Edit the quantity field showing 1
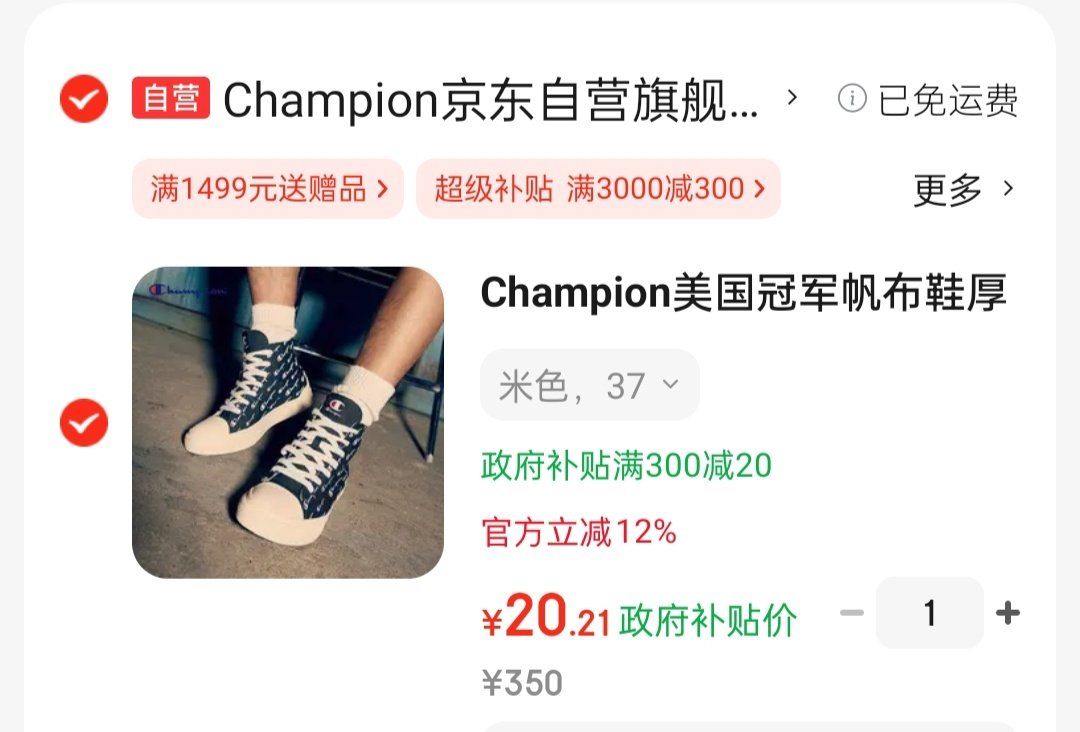This screenshot has width=1080, height=732. 929,613
